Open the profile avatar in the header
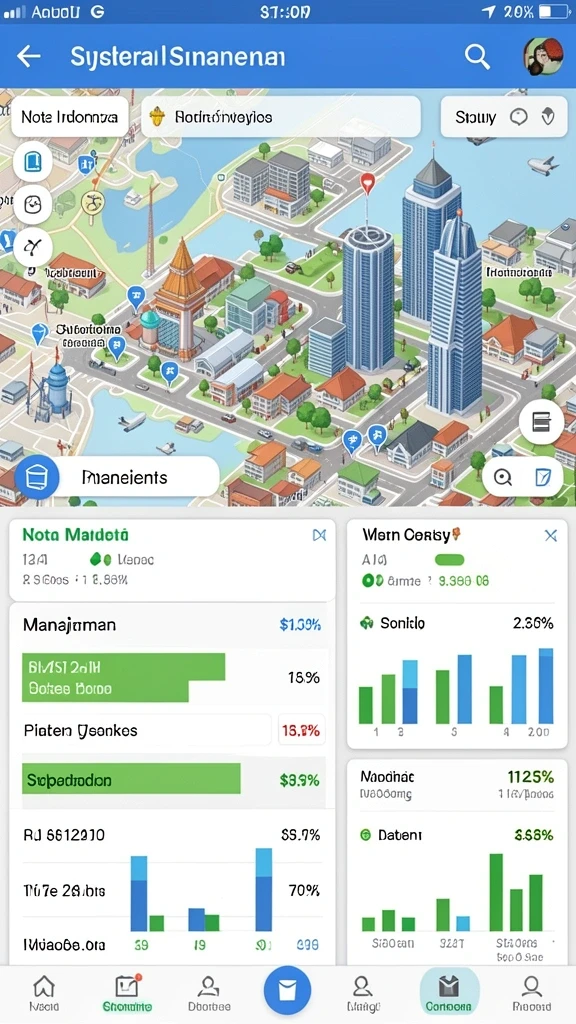The image size is (576, 1024). pos(543,57)
